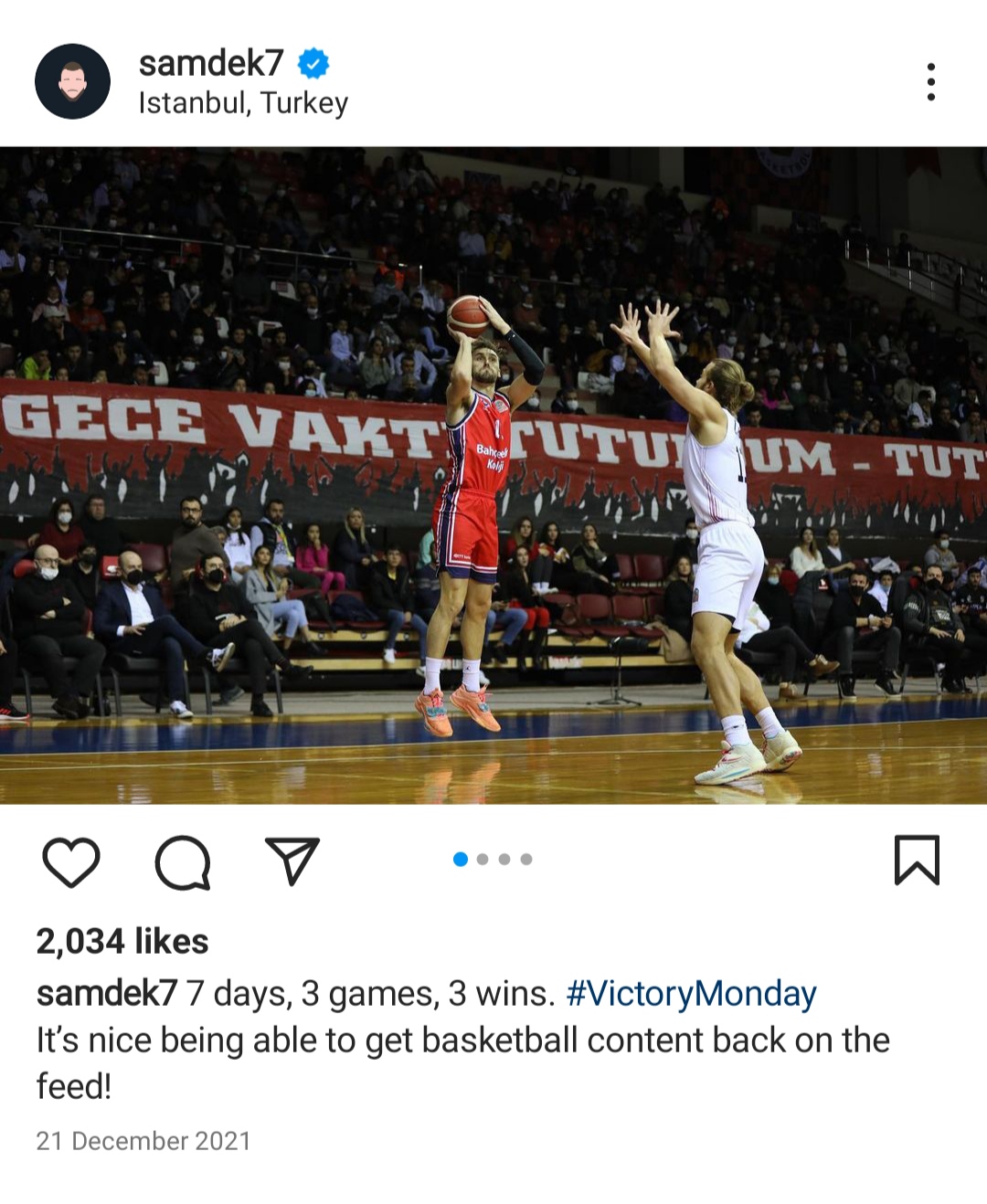Click the post date 21 December 2021
Screen dimensions: 987x1204
143,1139
